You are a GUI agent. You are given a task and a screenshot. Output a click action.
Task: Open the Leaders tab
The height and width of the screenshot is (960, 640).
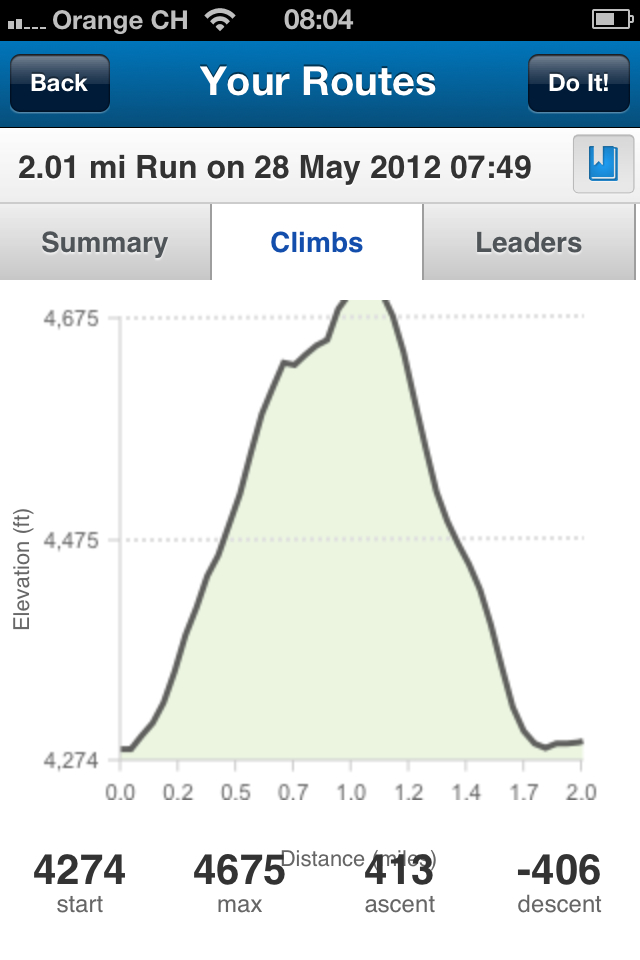coord(529,243)
